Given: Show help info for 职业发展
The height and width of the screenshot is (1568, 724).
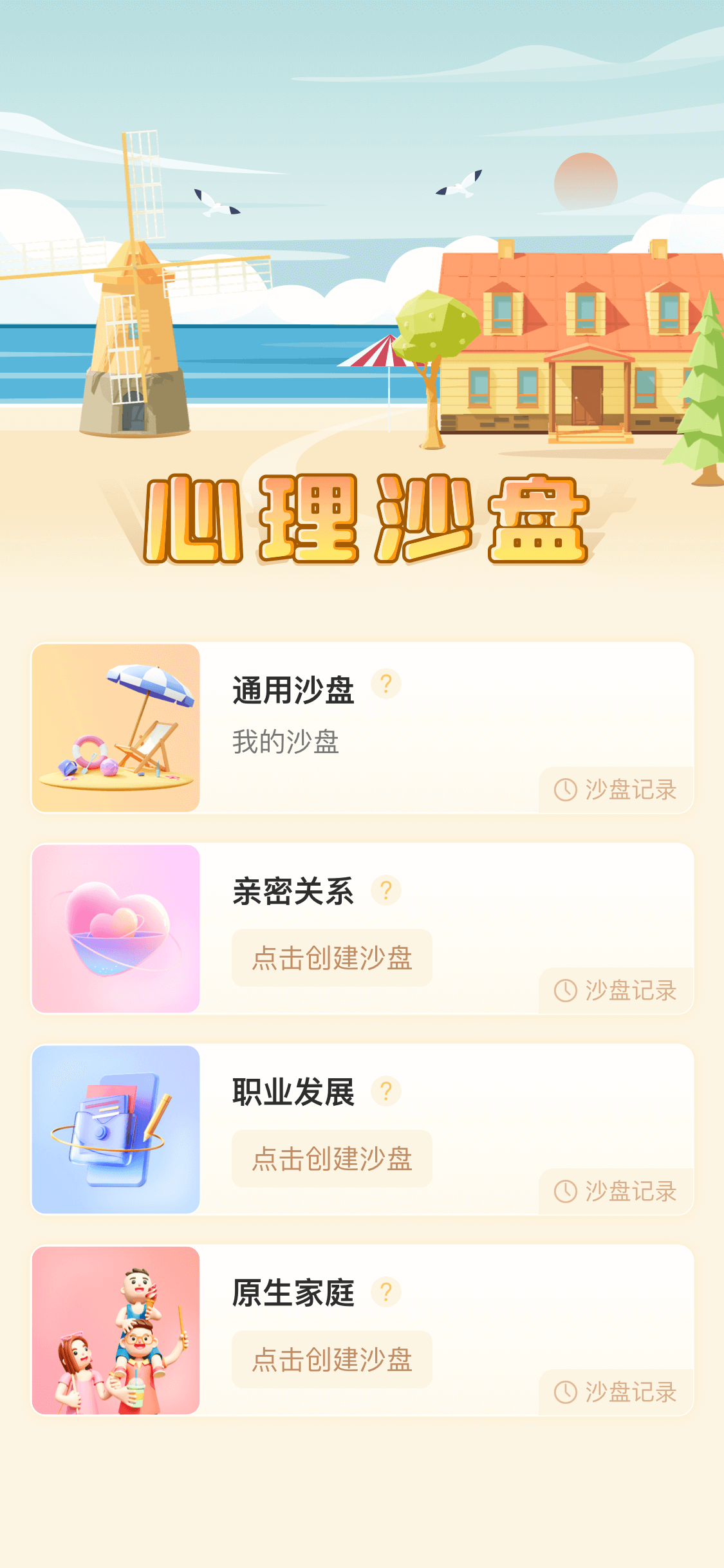Looking at the screenshot, I should (386, 1091).
